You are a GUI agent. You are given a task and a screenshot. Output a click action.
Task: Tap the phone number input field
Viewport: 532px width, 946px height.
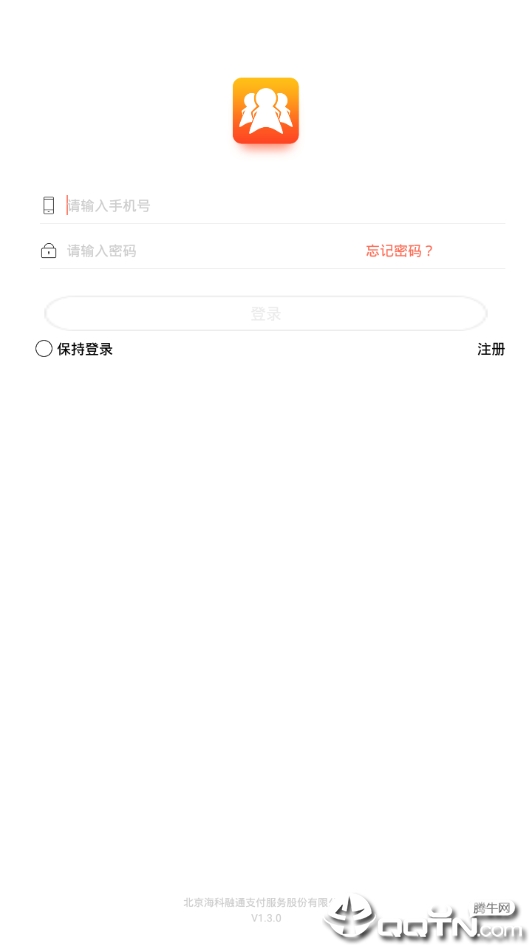coord(283,206)
